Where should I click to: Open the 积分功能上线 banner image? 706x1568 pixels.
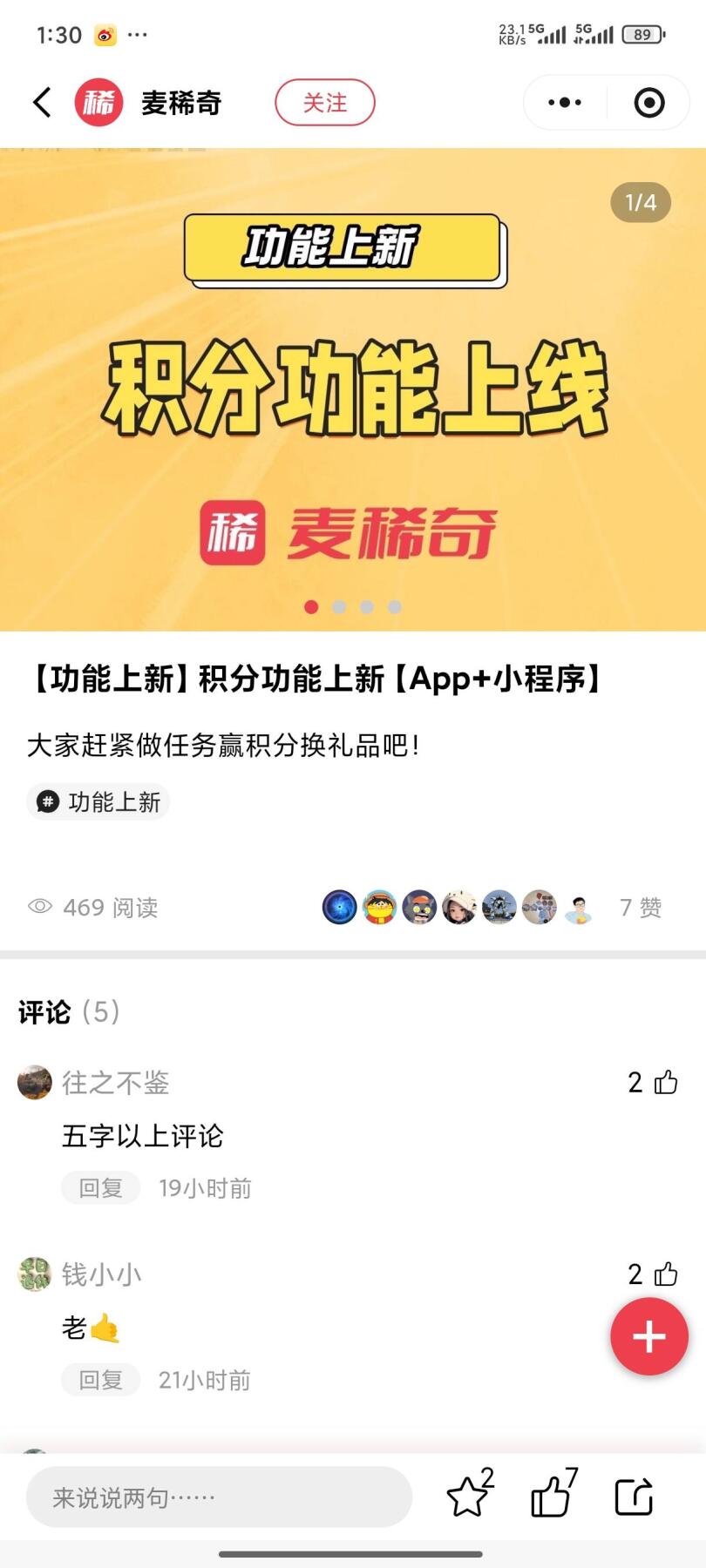point(353,389)
